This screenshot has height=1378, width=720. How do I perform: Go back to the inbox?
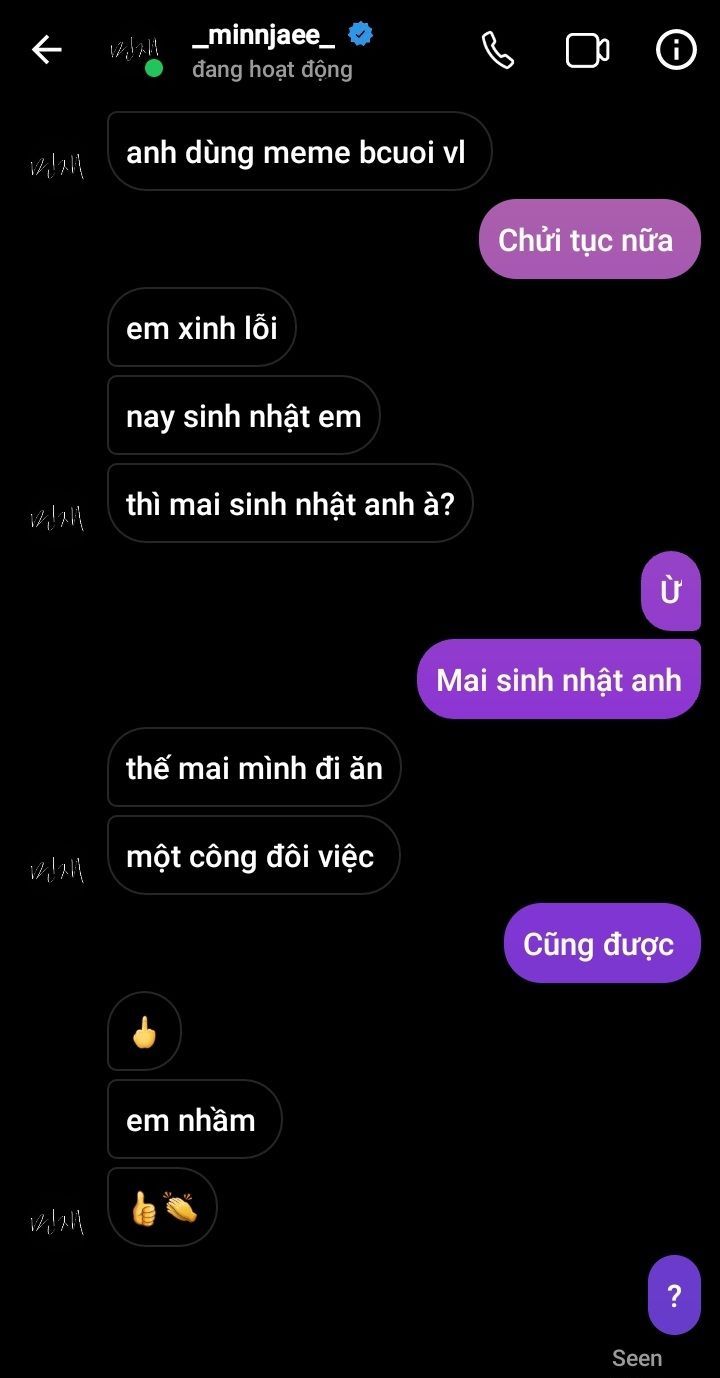click(x=46, y=50)
